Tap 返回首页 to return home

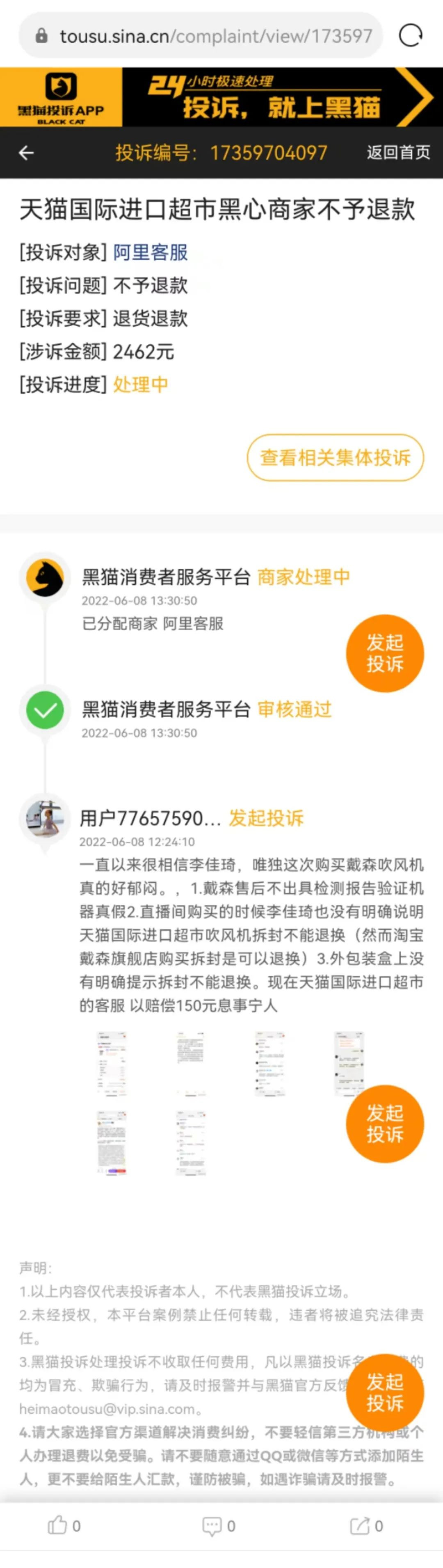click(x=398, y=152)
